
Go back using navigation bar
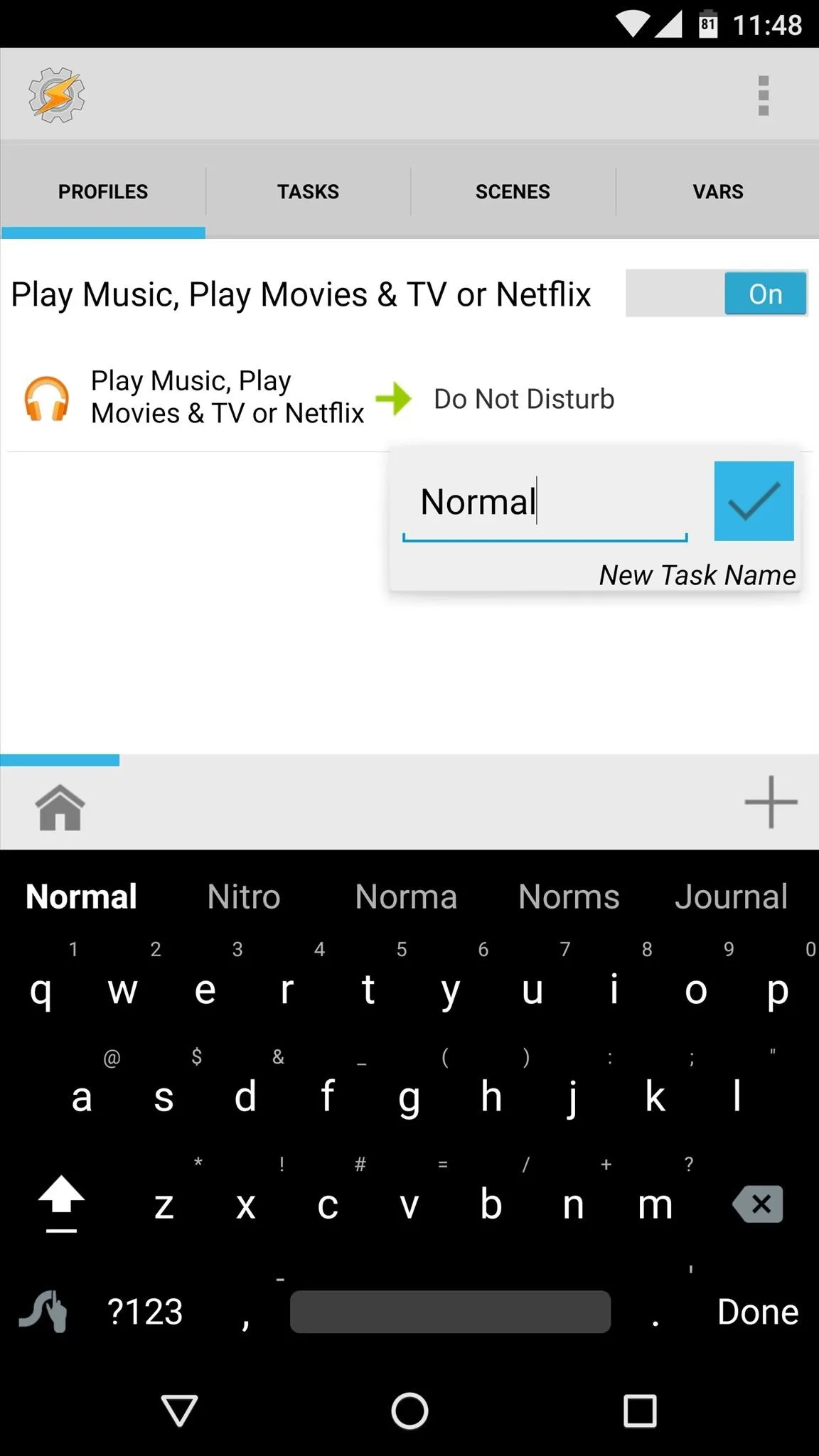[179, 1410]
